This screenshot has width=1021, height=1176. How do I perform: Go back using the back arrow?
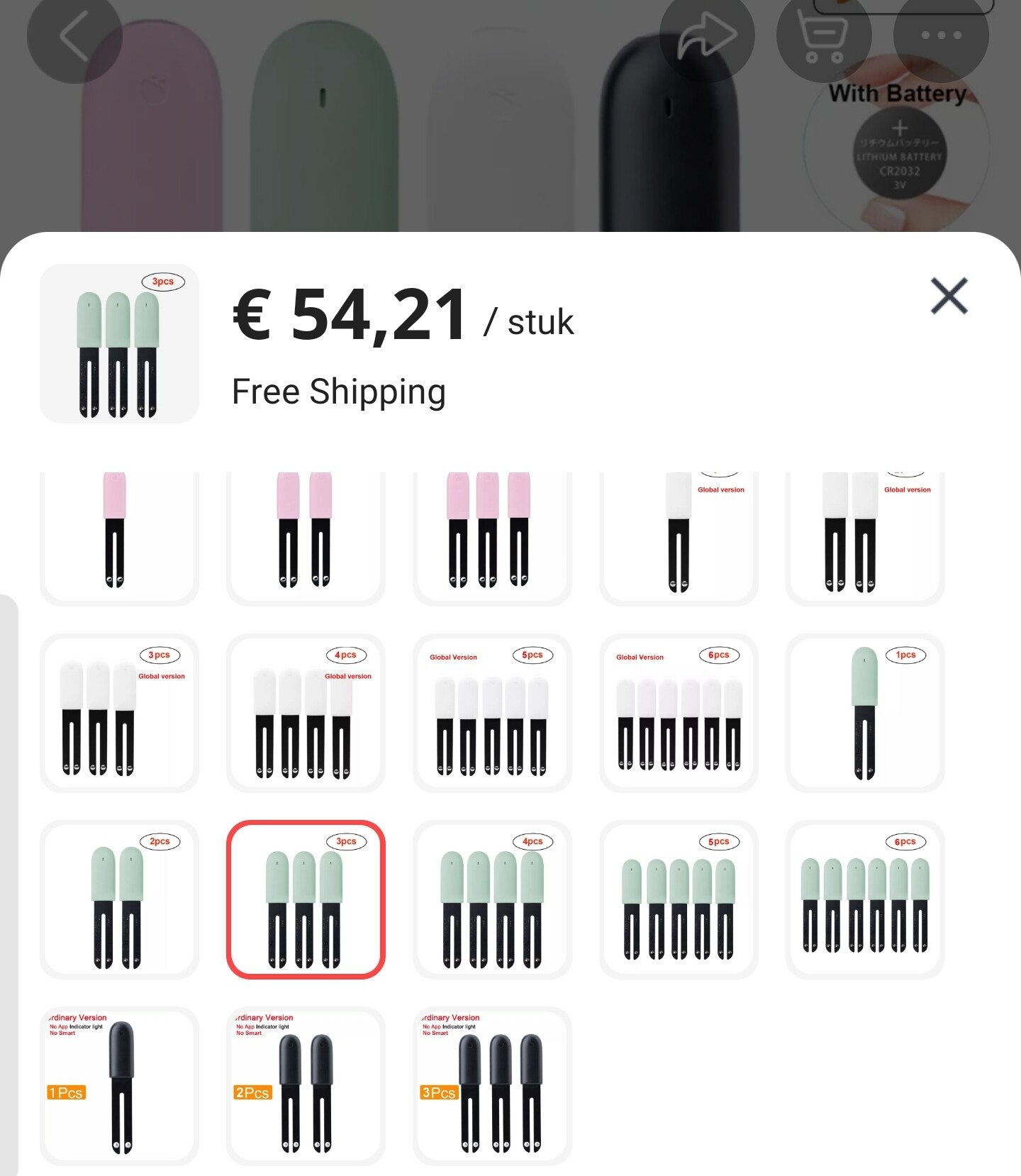tap(74, 35)
